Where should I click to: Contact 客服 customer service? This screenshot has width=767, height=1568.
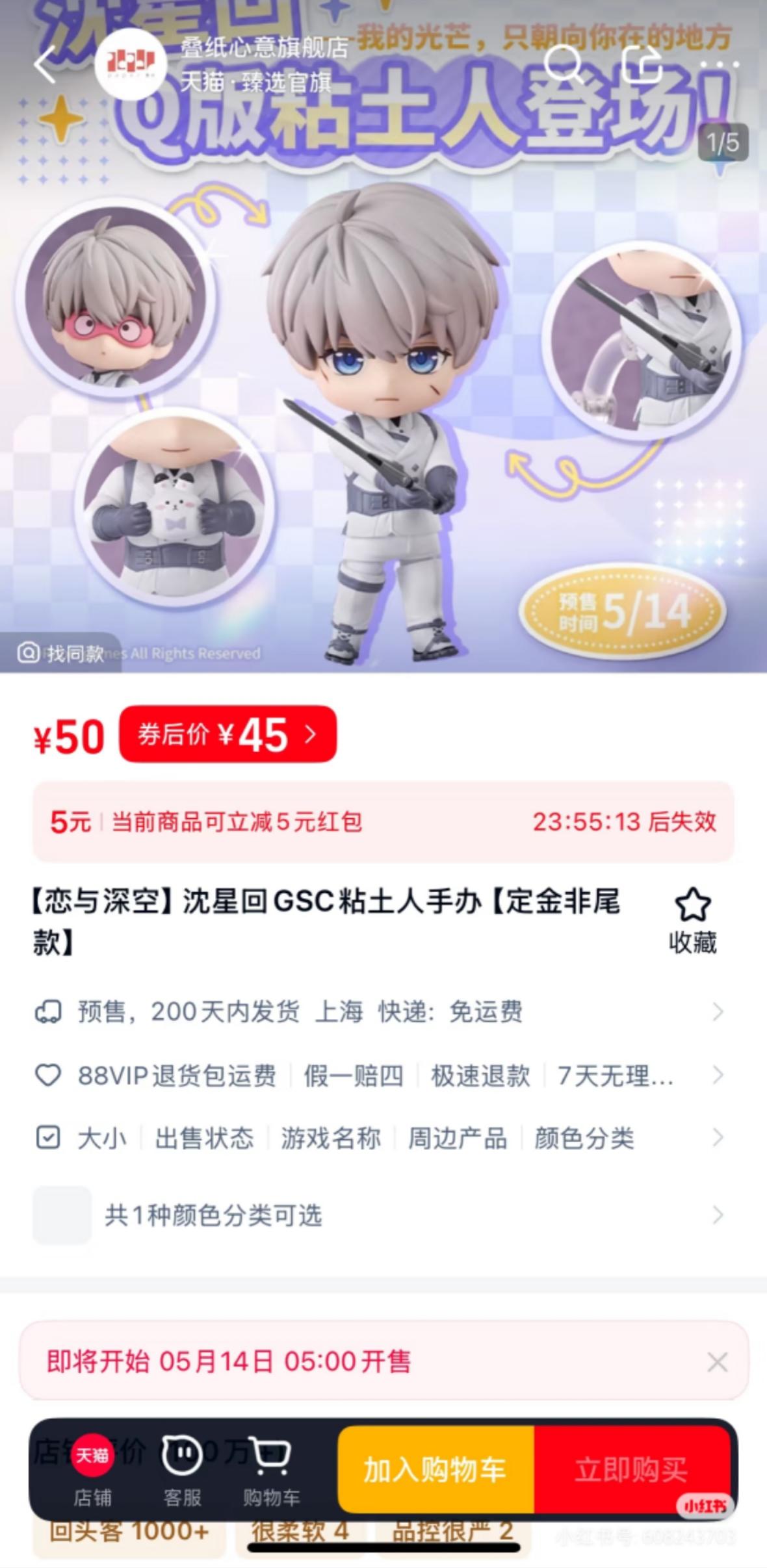tap(182, 1471)
